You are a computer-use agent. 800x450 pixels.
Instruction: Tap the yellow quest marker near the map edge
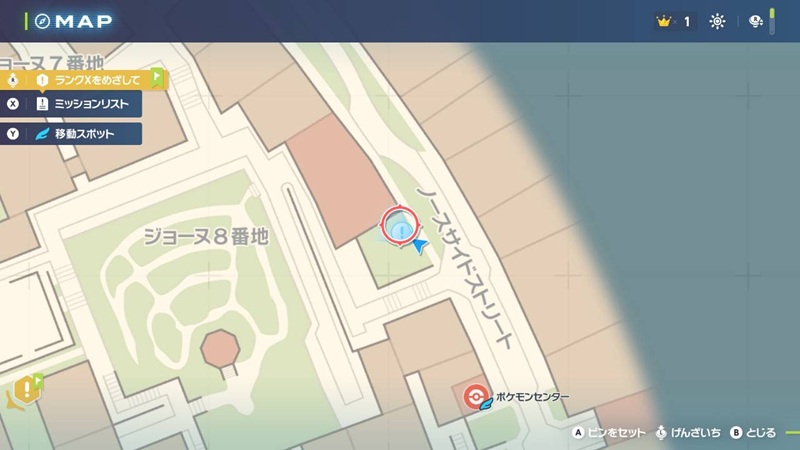tap(27, 389)
